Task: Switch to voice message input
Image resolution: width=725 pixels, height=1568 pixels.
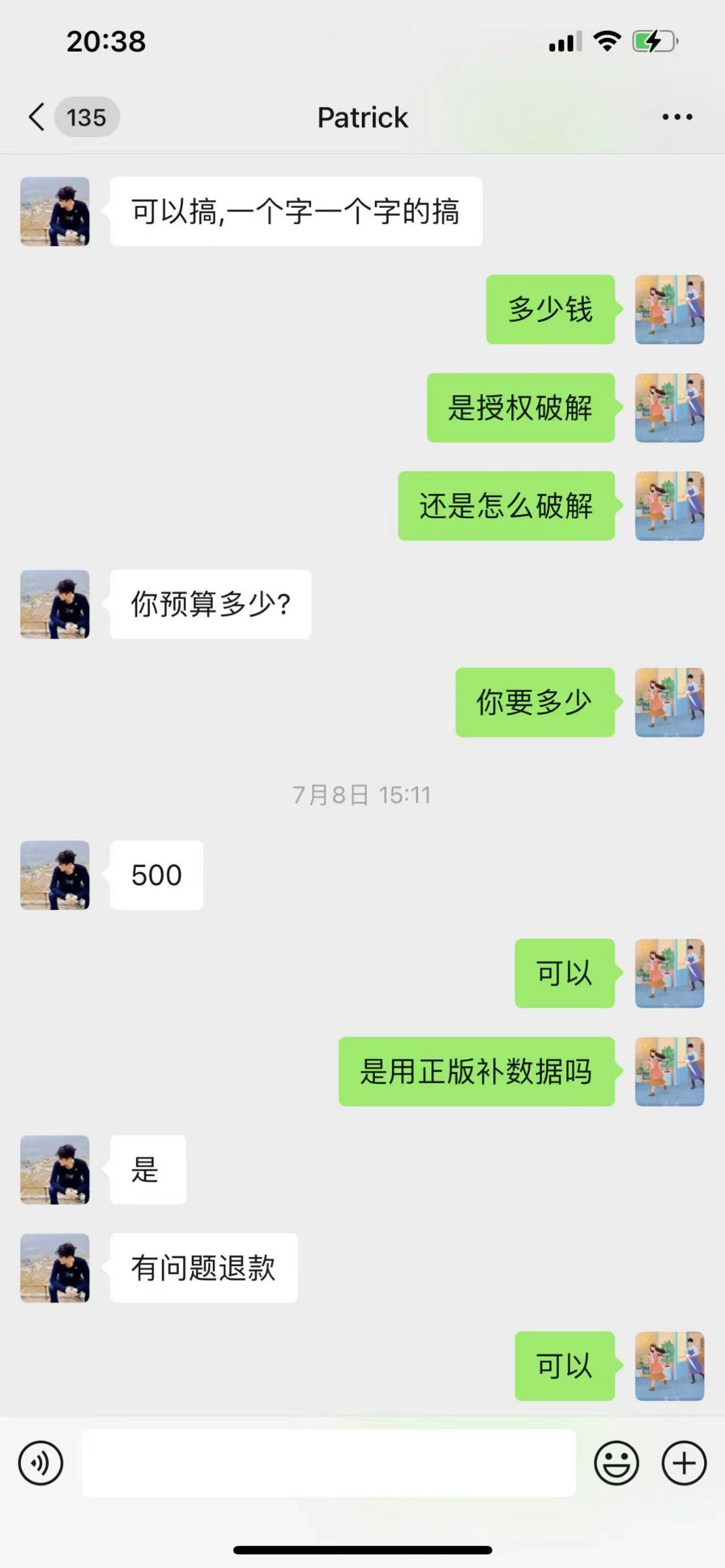Action: (41, 1463)
